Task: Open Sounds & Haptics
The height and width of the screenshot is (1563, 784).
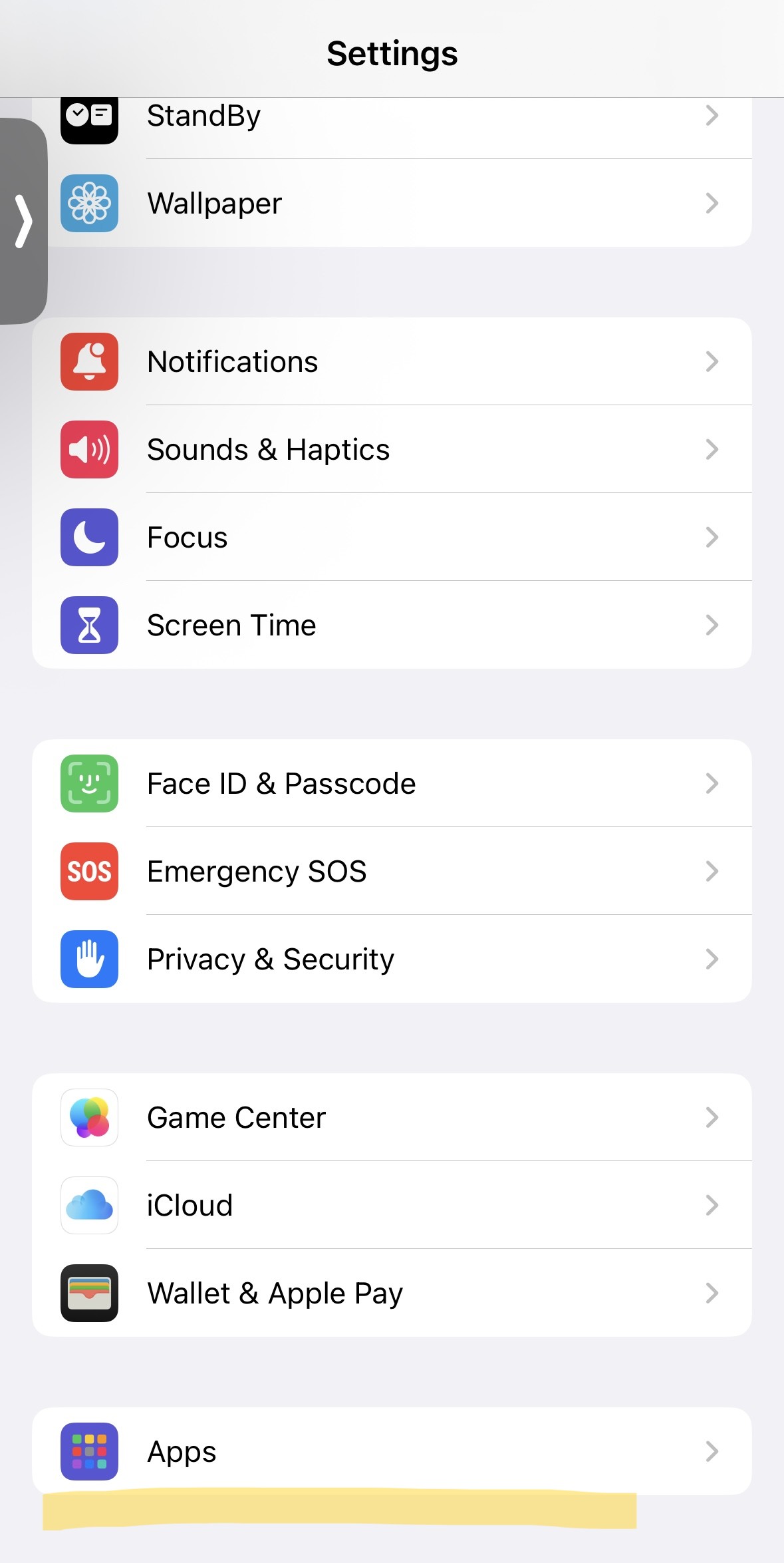Action: (392, 450)
